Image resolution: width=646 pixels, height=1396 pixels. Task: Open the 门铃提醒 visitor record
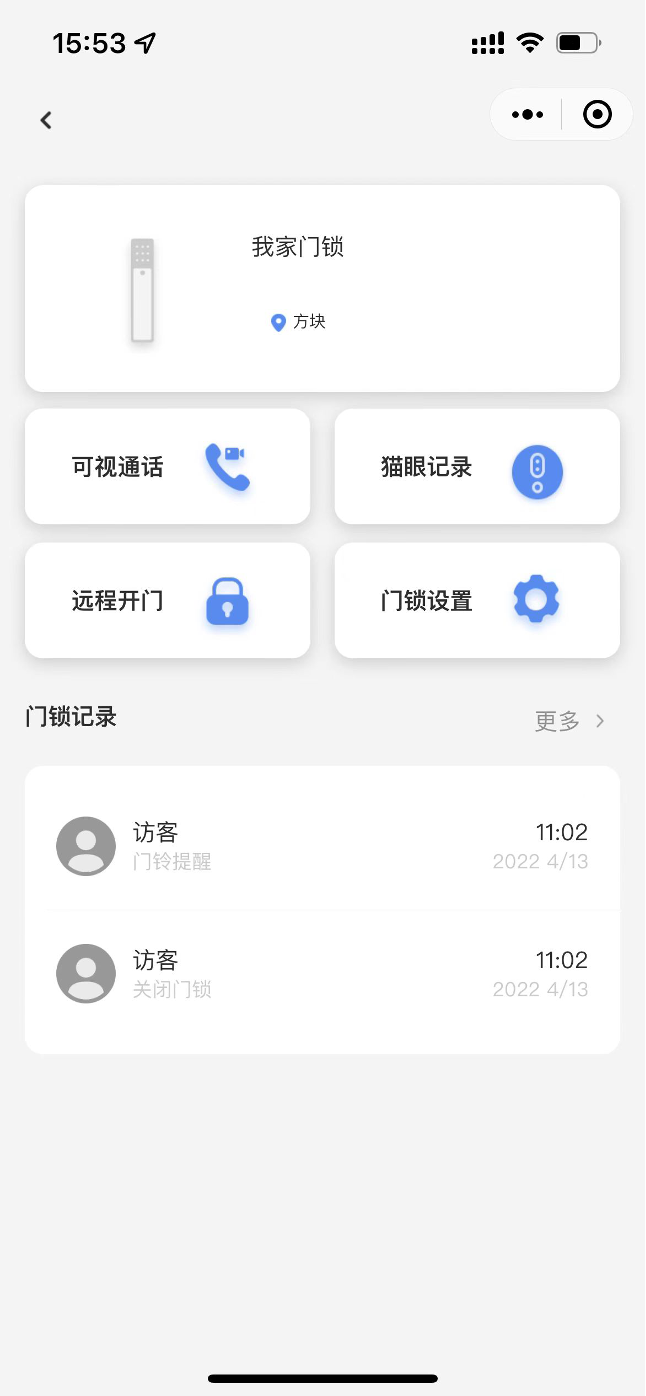[x=322, y=846]
